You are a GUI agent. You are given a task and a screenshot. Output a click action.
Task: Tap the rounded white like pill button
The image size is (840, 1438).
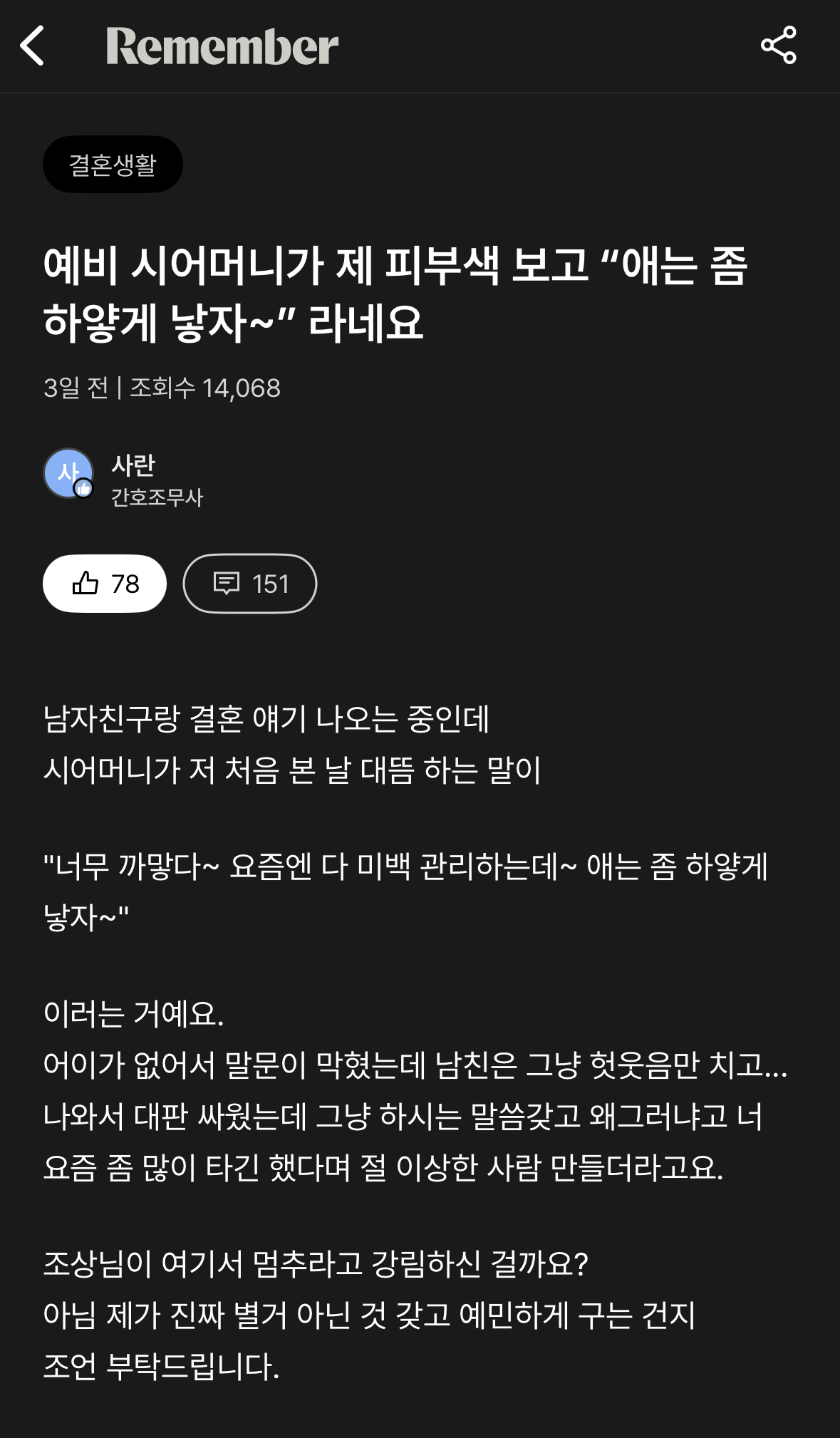pyautogui.click(x=104, y=583)
